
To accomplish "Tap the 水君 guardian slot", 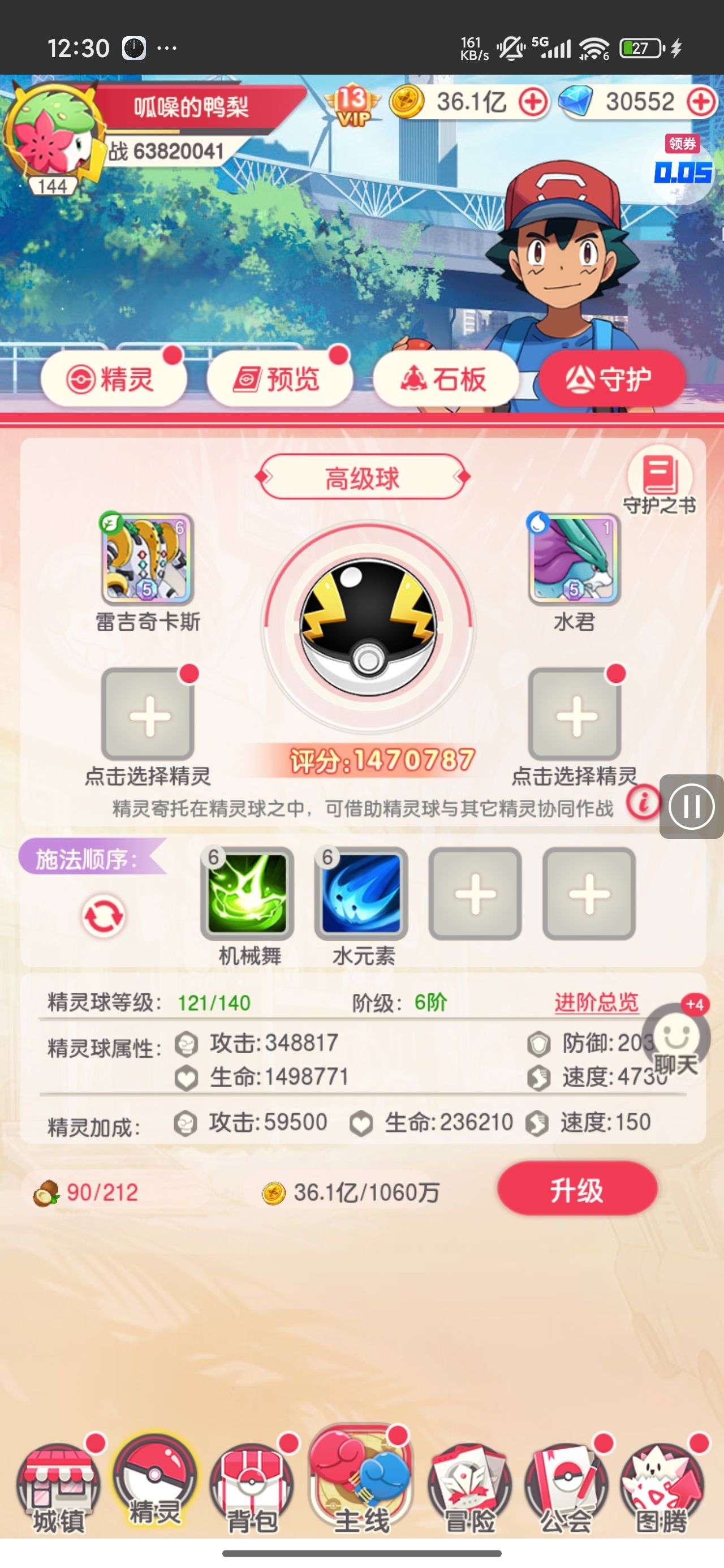I will (574, 559).
